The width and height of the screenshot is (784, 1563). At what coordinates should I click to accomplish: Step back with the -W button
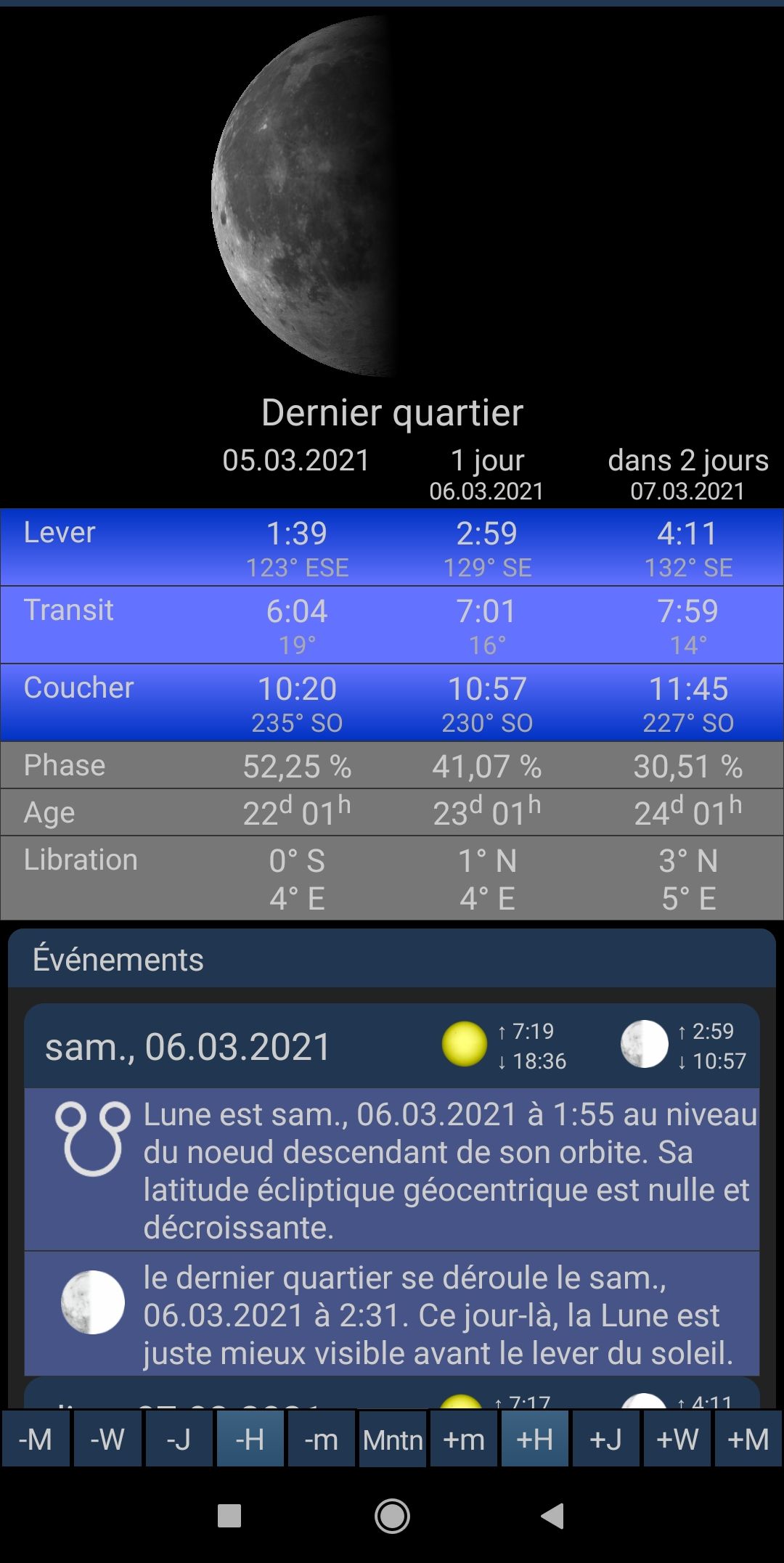pos(107,1439)
